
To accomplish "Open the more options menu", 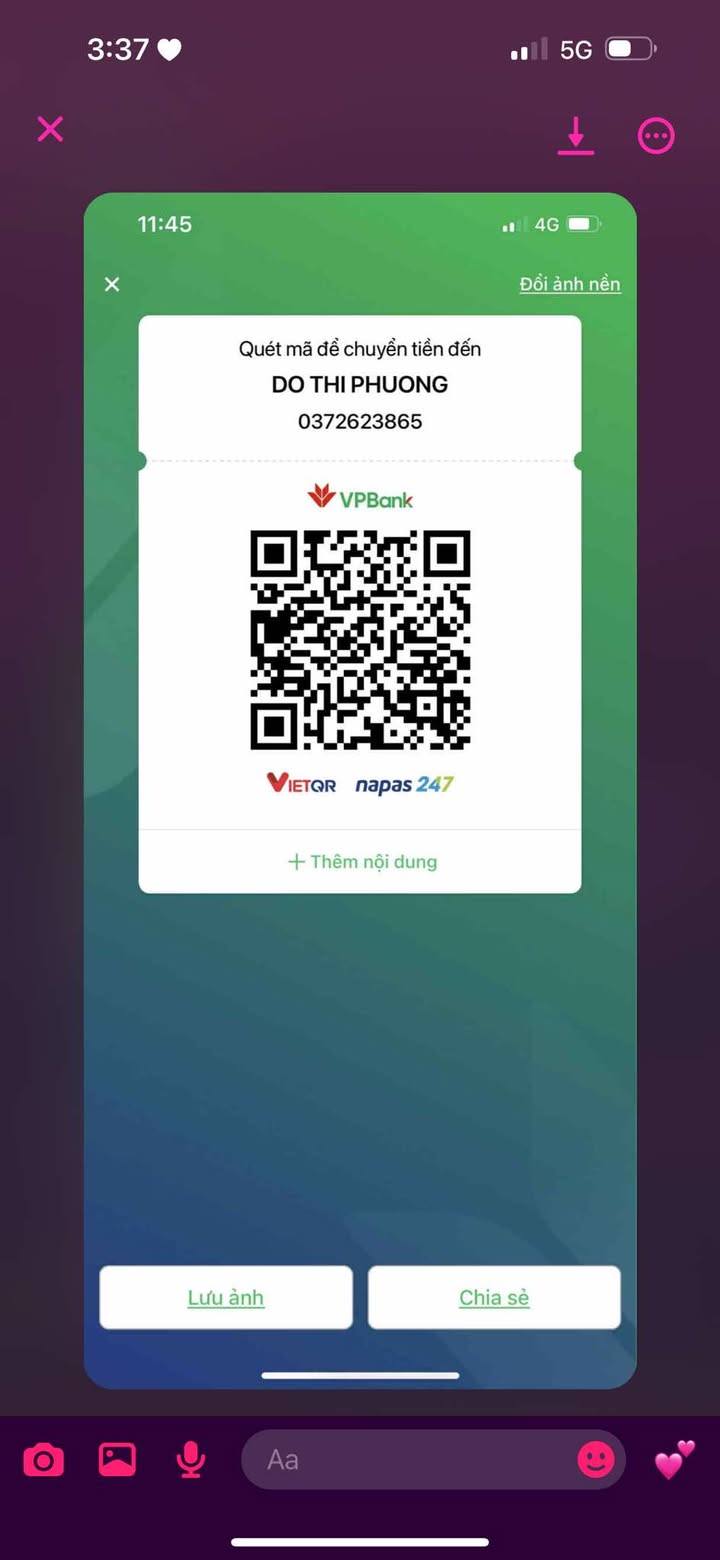I will pos(656,136).
